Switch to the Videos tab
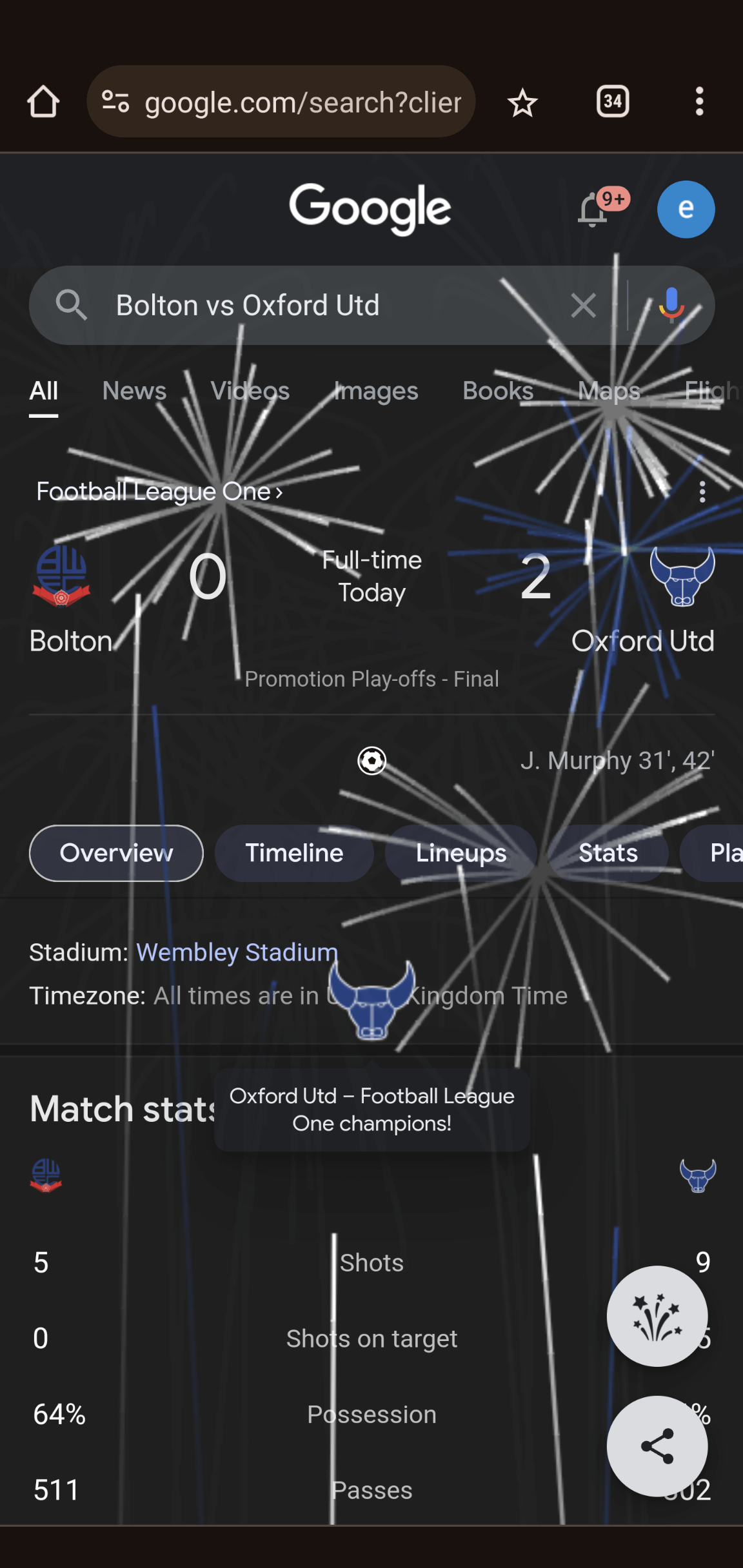The image size is (743, 1568). pos(250,391)
